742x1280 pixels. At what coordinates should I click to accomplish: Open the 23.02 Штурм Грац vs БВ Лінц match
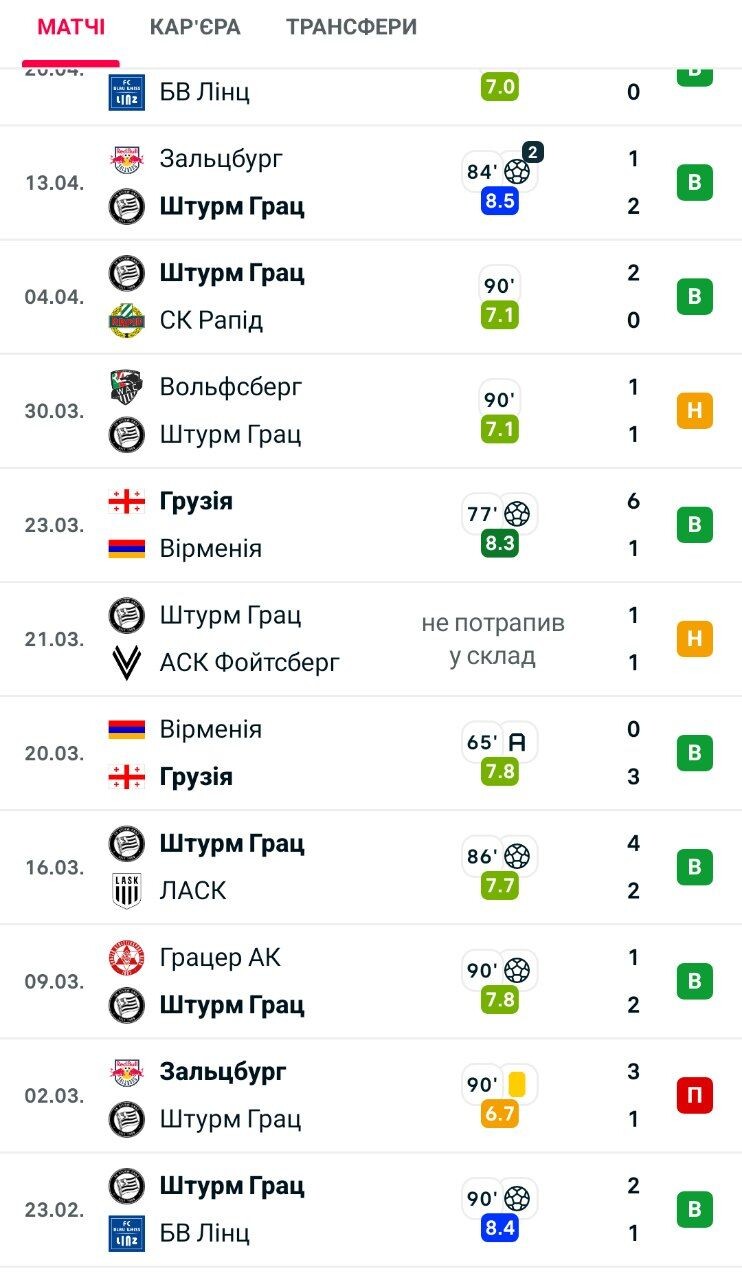coord(371,1209)
